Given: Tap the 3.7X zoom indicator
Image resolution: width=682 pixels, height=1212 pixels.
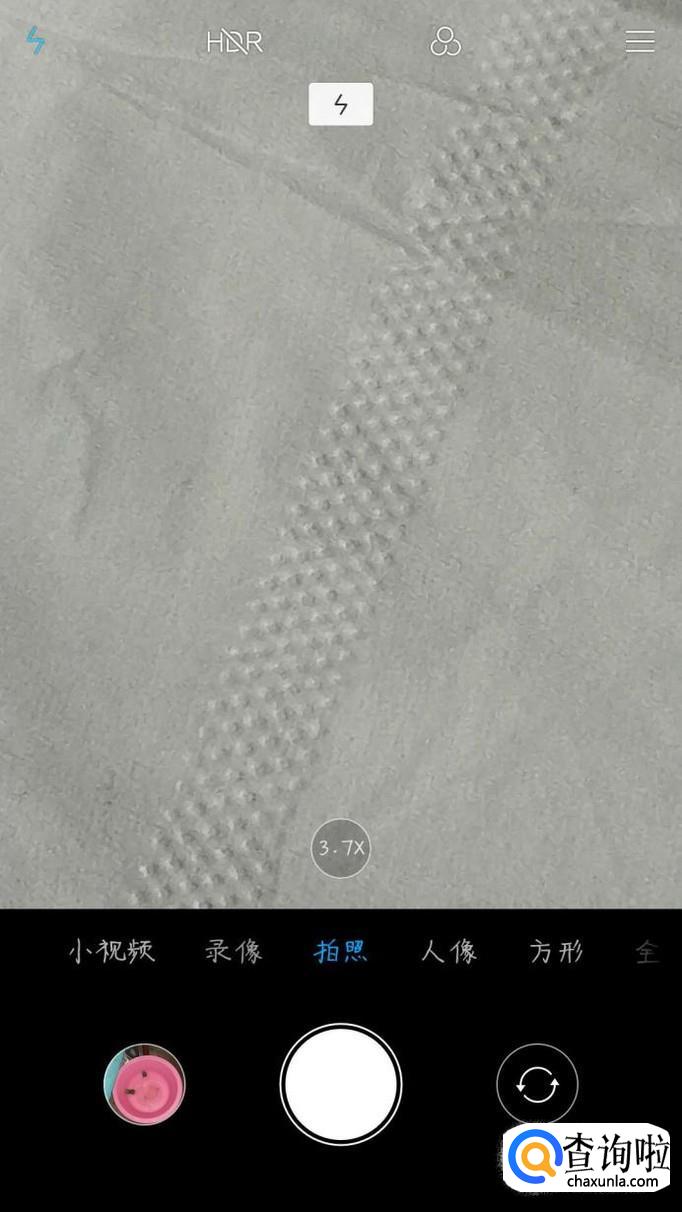Looking at the screenshot, I should [x=341, y=849].
